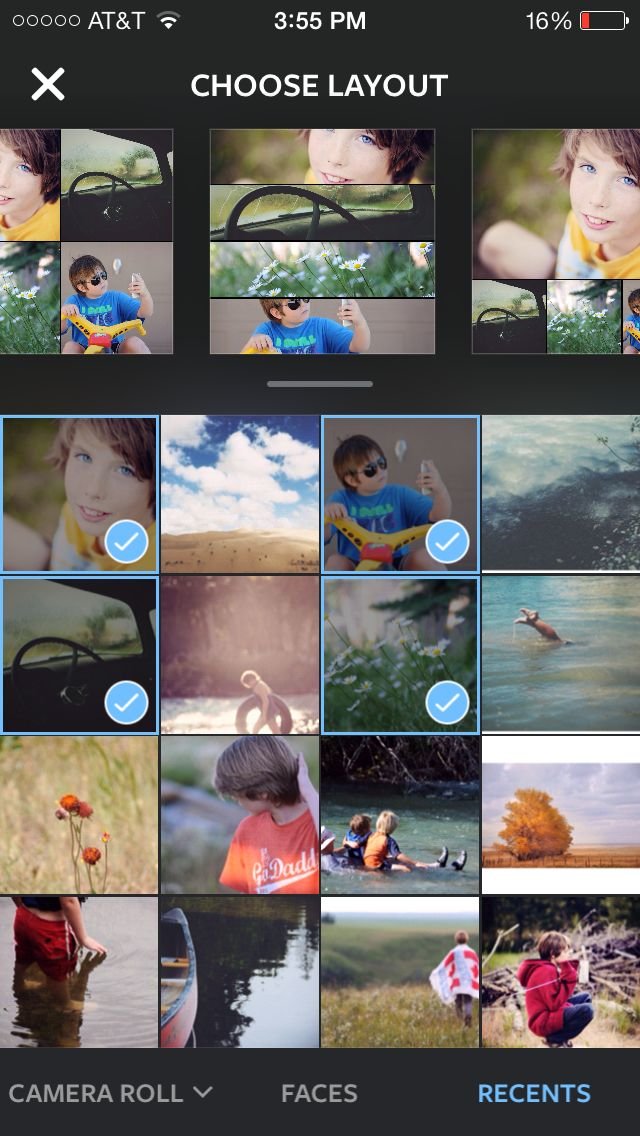Choose the two-by-two grid layout
This screenshot has width=640, height=1136.
(86, 241)
